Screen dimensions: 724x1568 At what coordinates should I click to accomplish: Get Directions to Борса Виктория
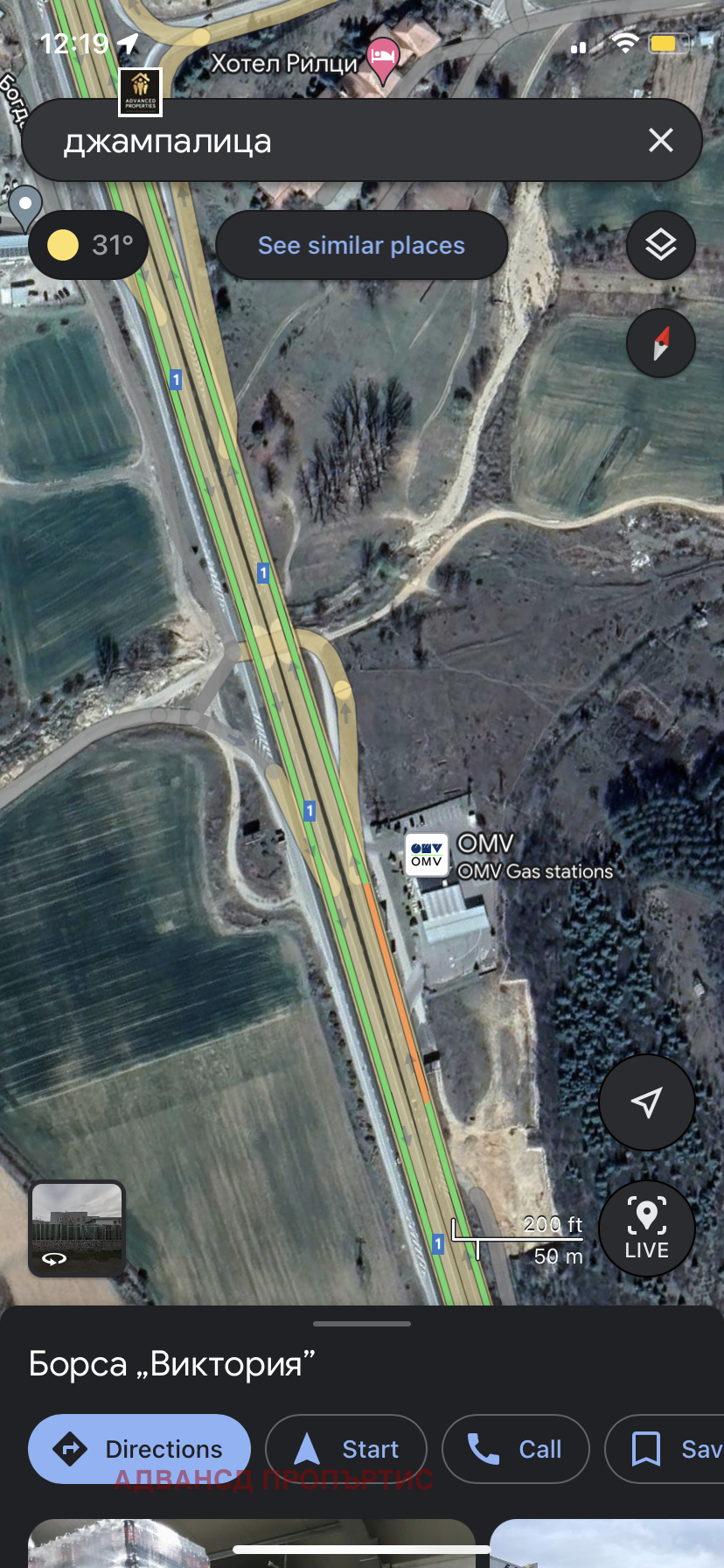(140, 1449)
